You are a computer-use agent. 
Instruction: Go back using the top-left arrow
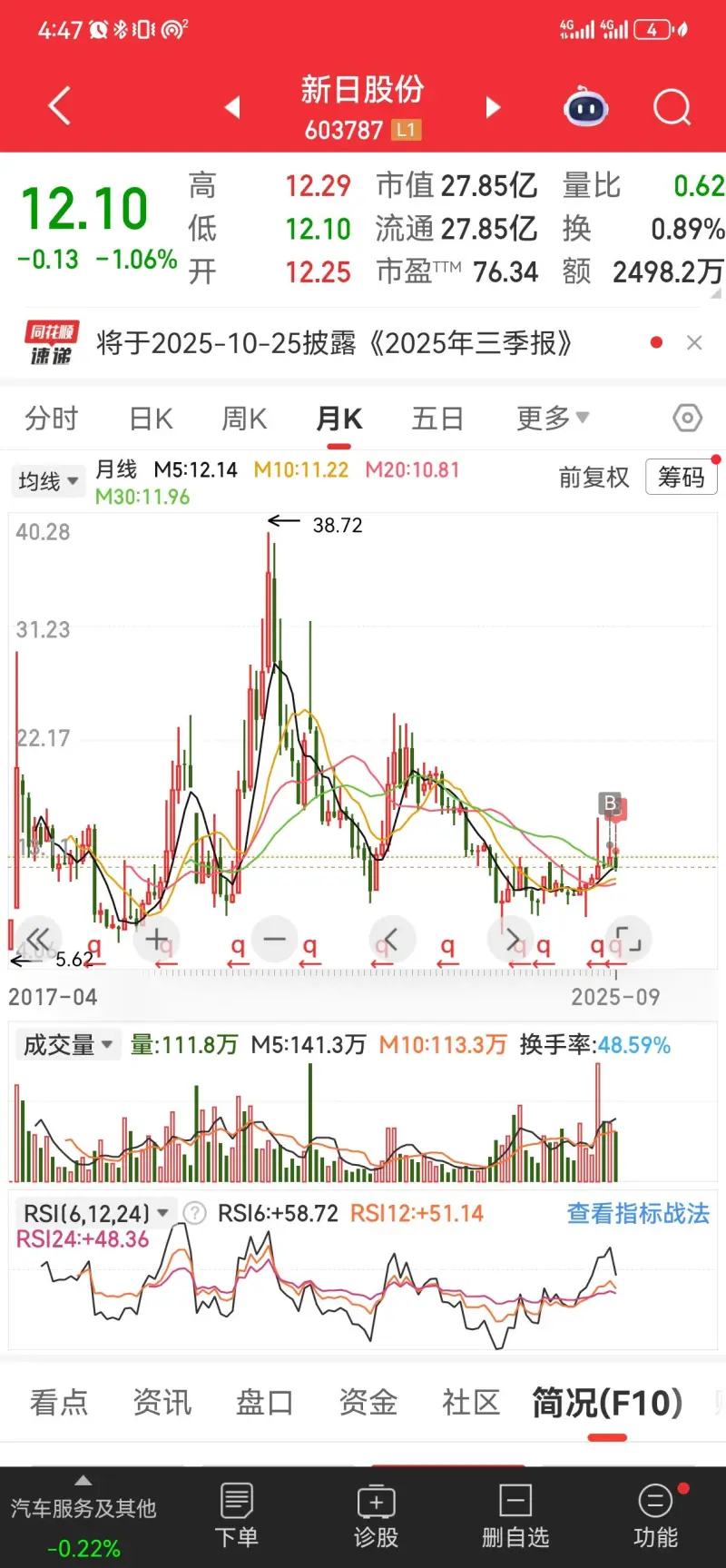(x=60, y=106)
